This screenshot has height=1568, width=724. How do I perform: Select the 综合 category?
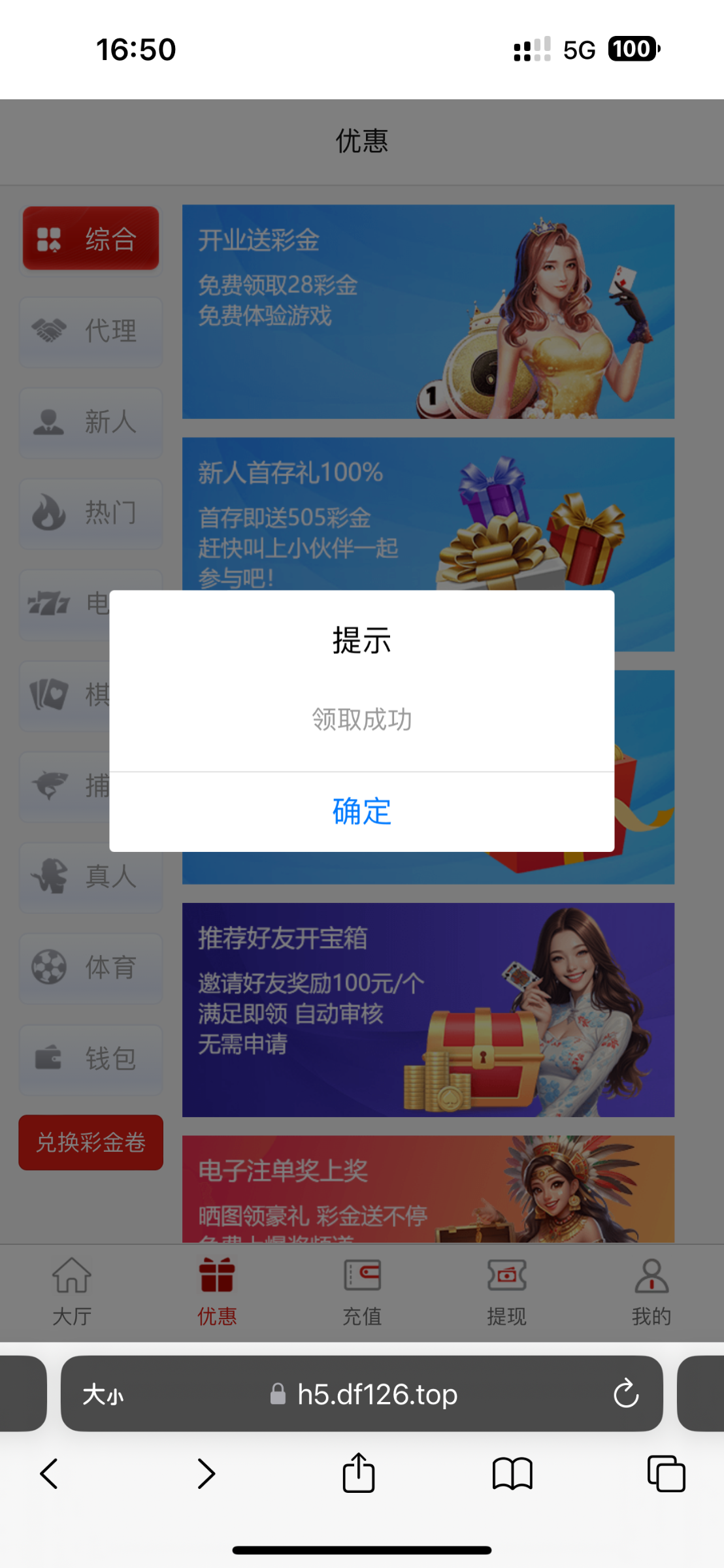click(x=91, y=239)
